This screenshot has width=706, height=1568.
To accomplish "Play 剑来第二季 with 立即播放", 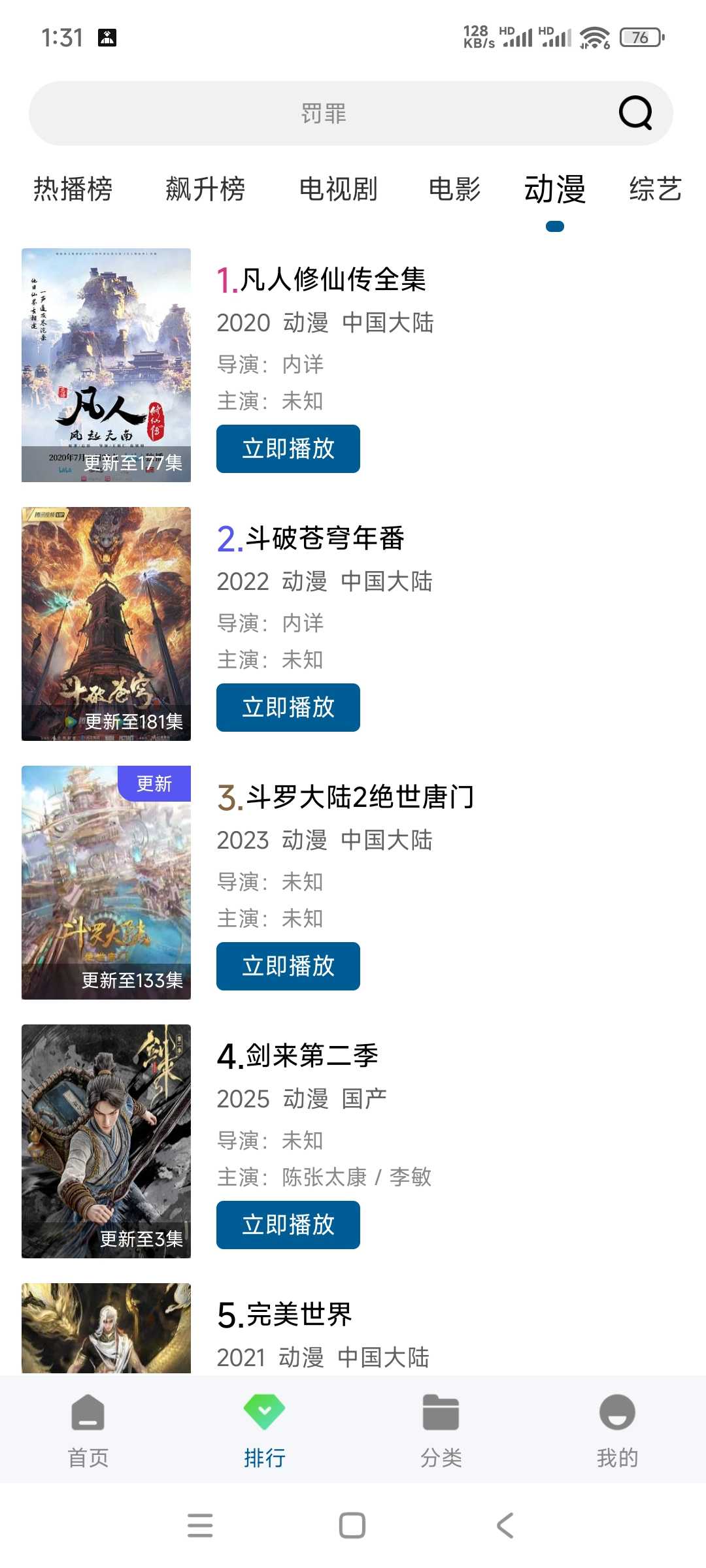I will (x=288, y=1225).
